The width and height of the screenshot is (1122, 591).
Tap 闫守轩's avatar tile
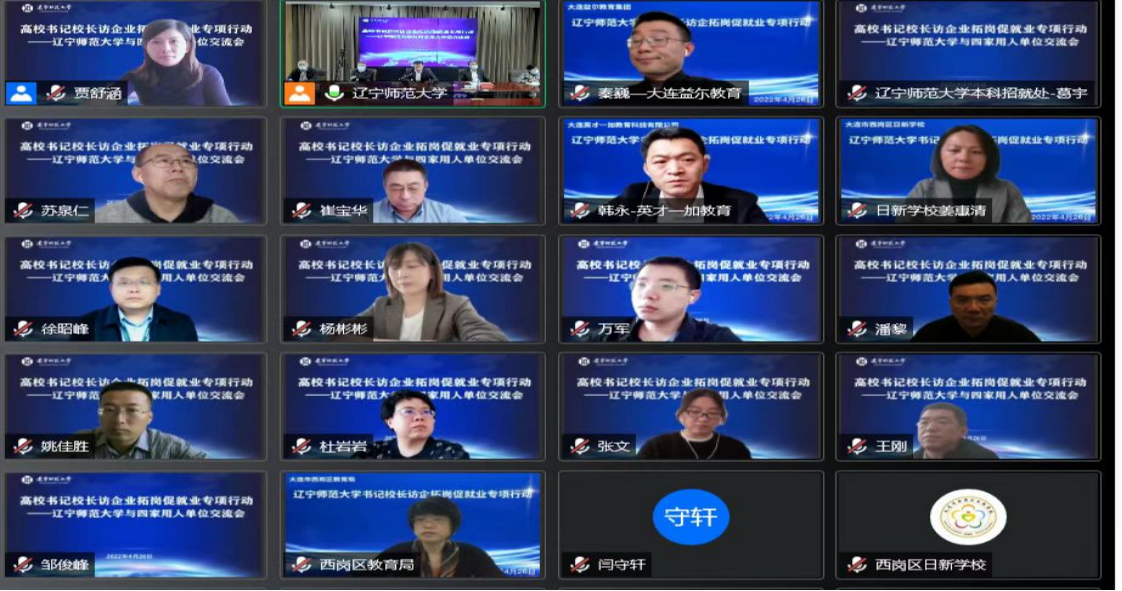coord(691,524)
